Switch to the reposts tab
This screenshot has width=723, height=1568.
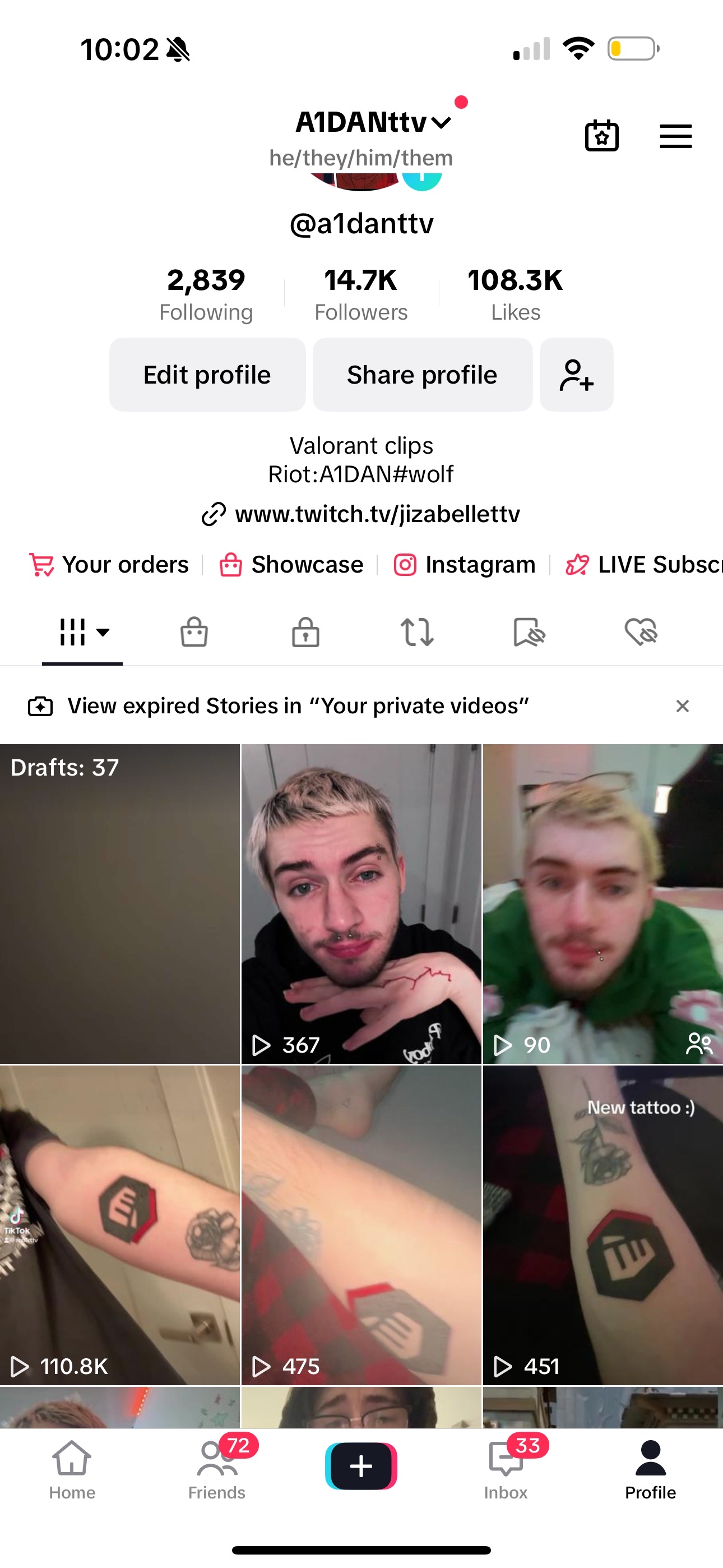pyautogui.click(x=417, y=632)
